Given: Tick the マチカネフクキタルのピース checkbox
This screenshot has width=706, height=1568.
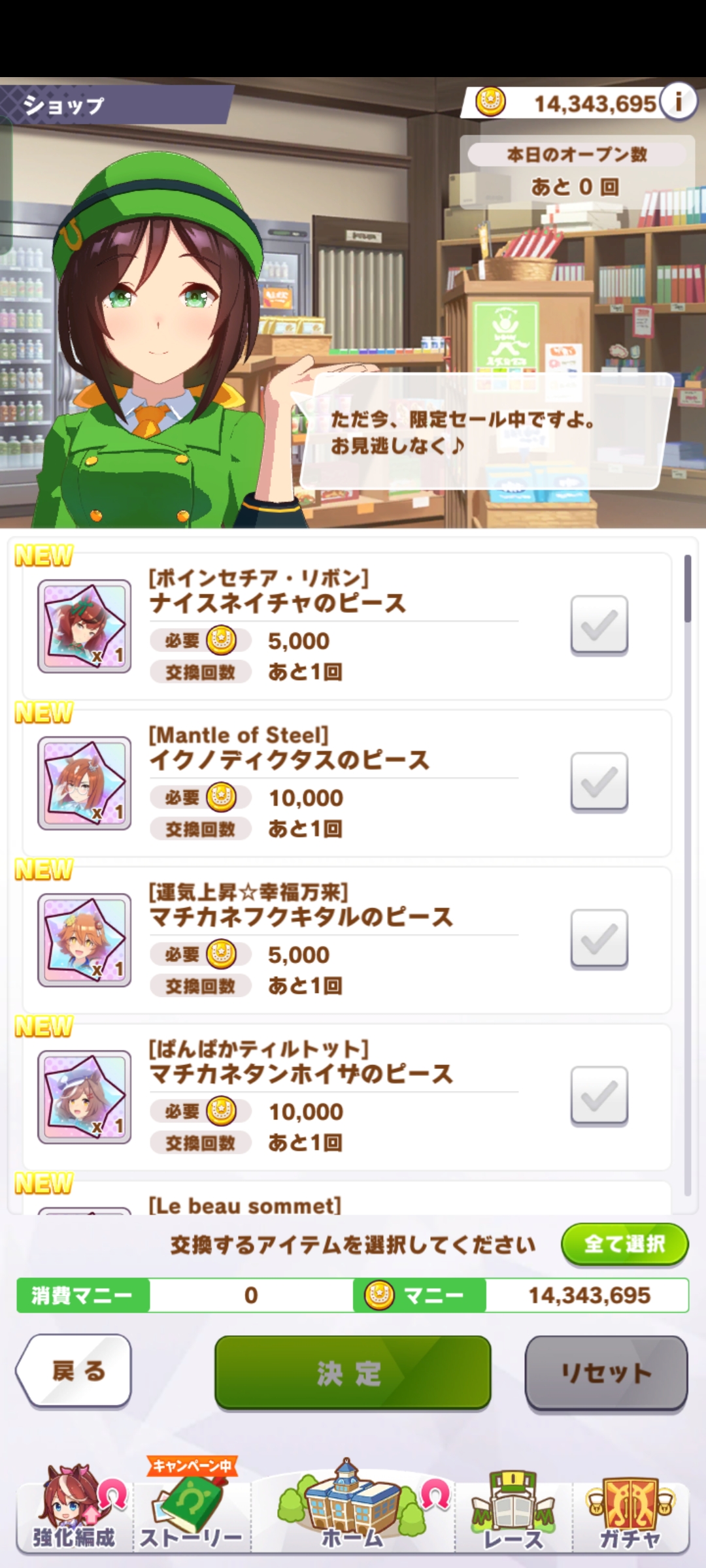Looking at the screenshot, I should pos(599,938).
